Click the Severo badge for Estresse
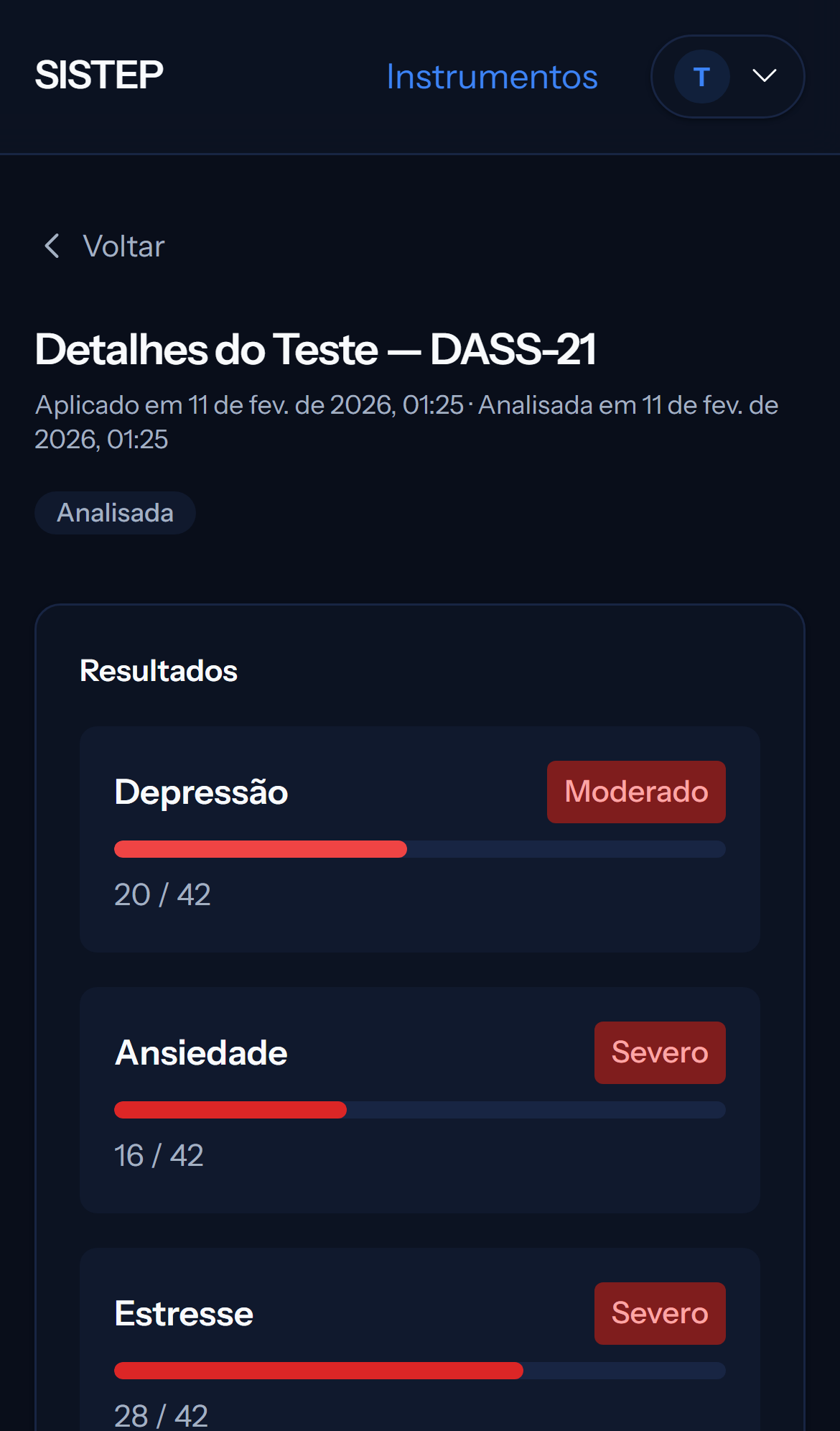 659,1313
